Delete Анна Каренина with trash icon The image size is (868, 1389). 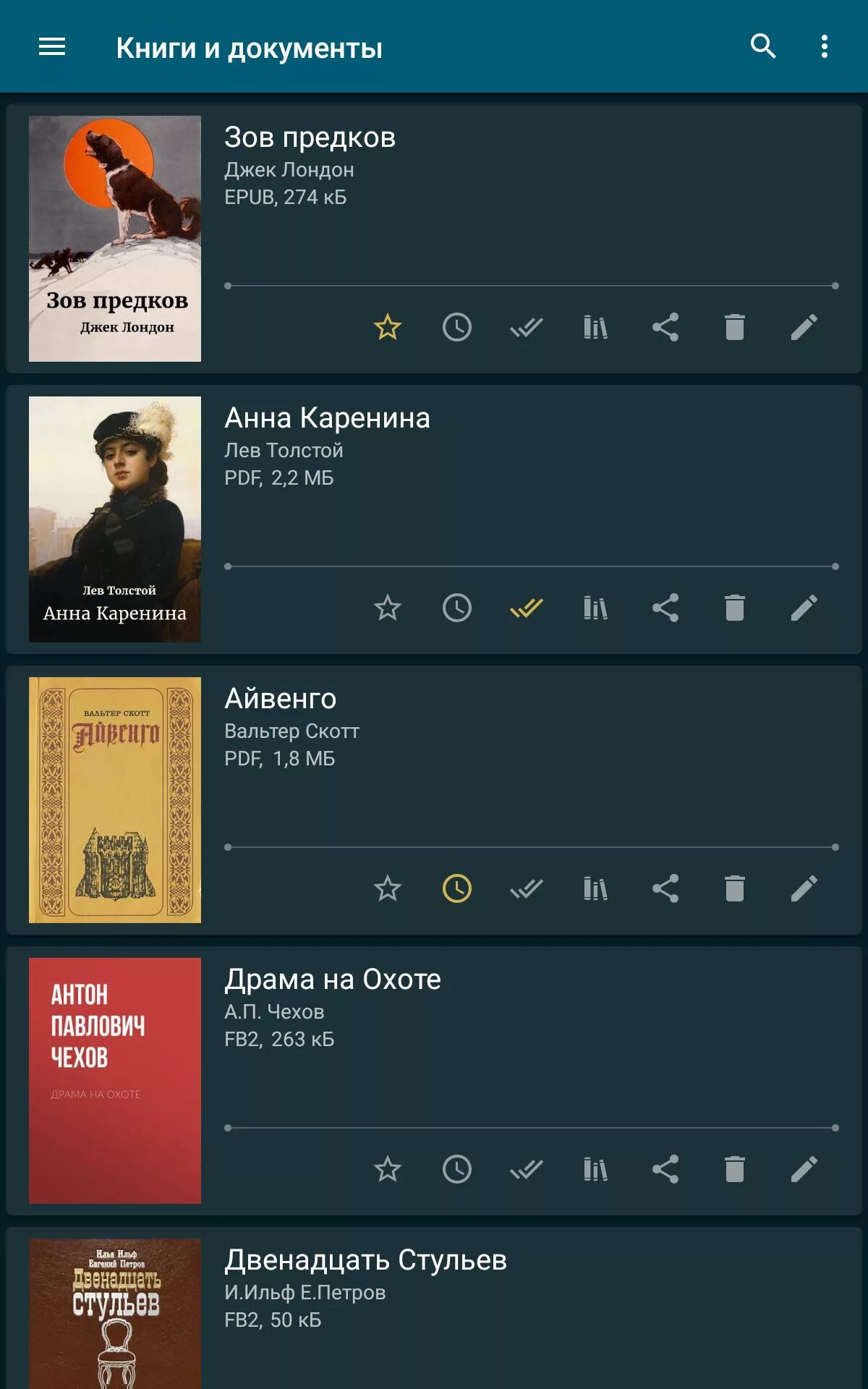coord(735,608)
